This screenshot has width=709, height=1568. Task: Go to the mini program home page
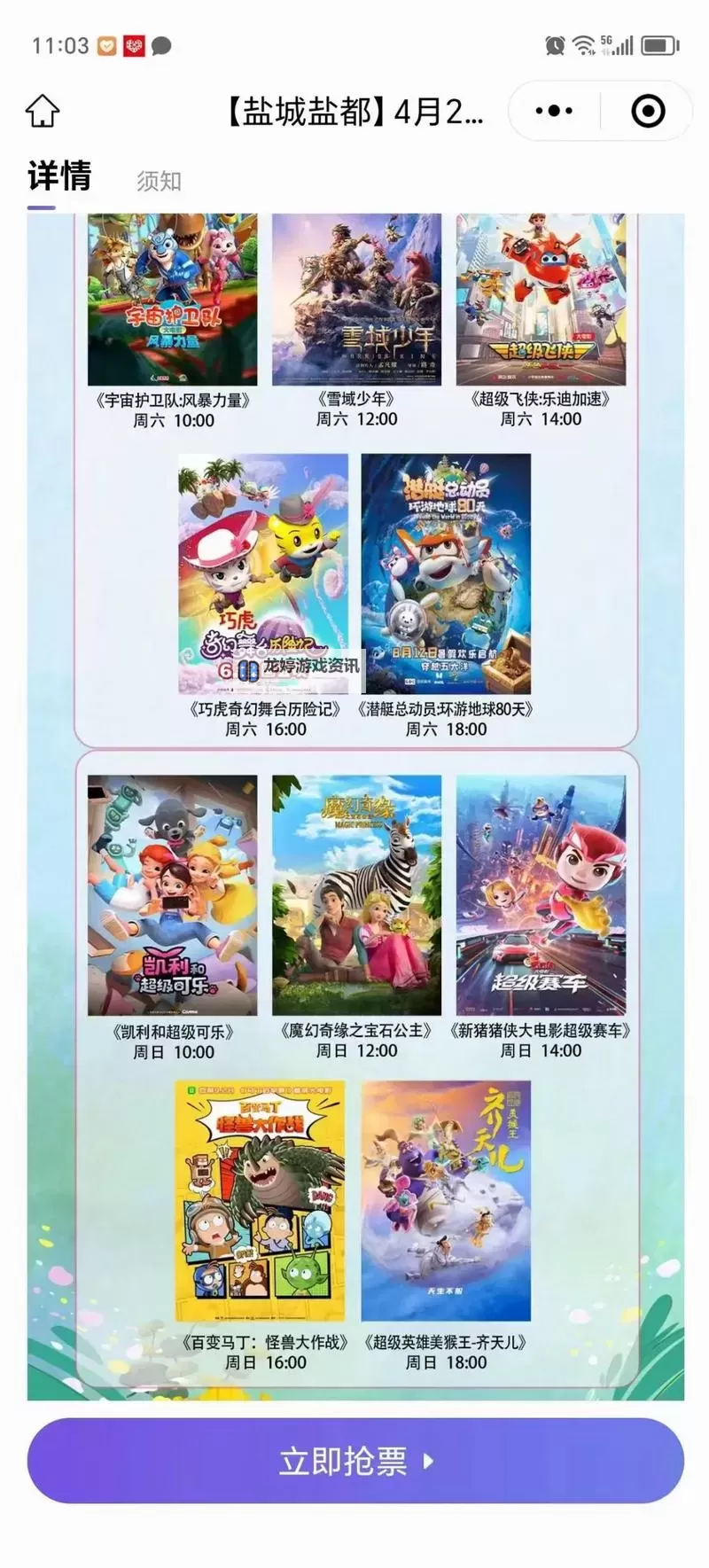point(43,112)
